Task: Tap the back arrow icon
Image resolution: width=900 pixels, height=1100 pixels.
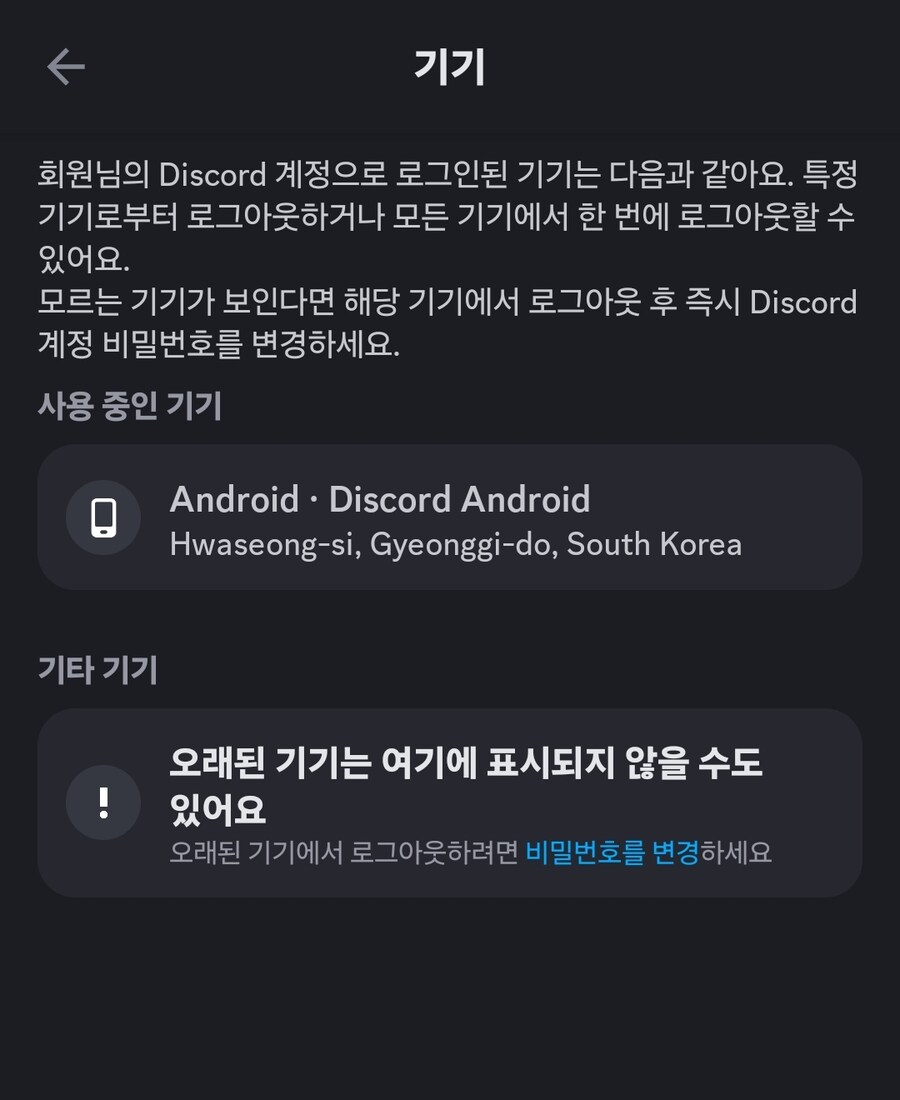Action: click(63, 66)
